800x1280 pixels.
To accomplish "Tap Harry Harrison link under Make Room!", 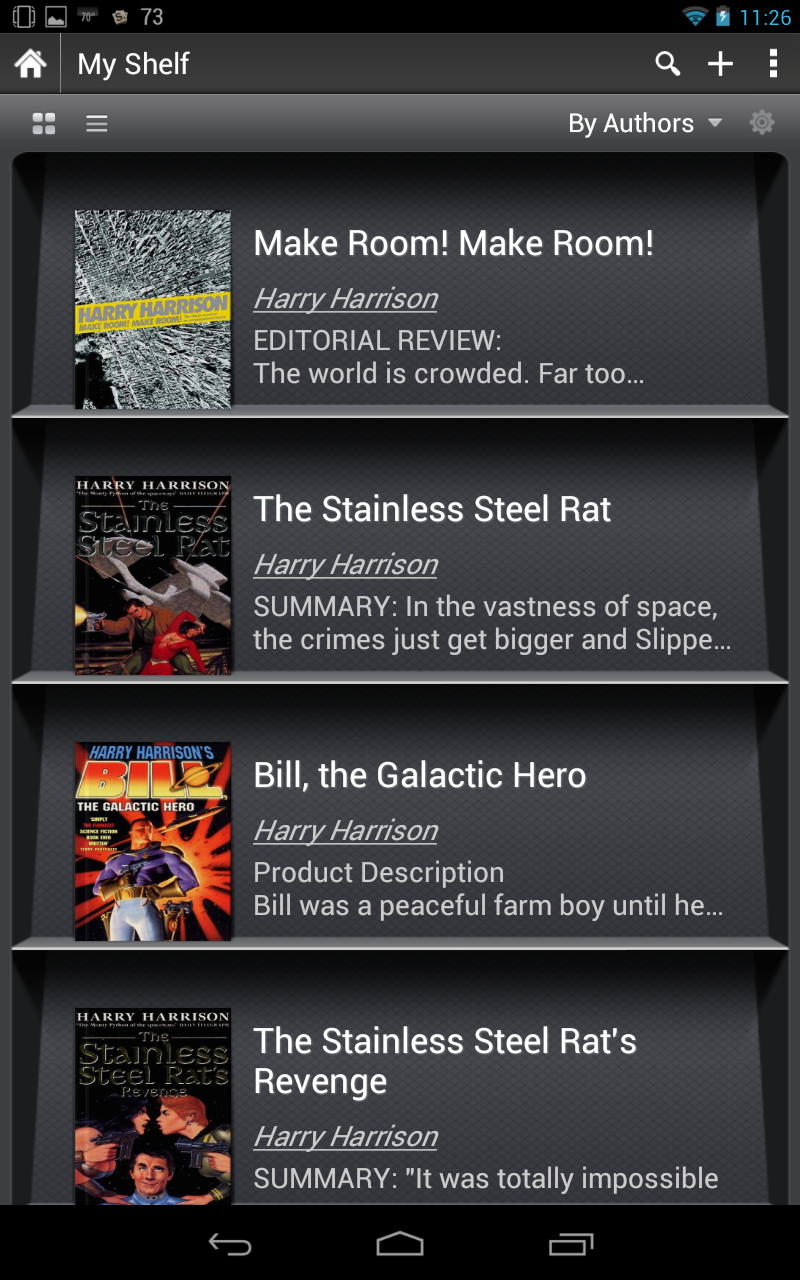I will pyautogui.click(x=345, y=299).
